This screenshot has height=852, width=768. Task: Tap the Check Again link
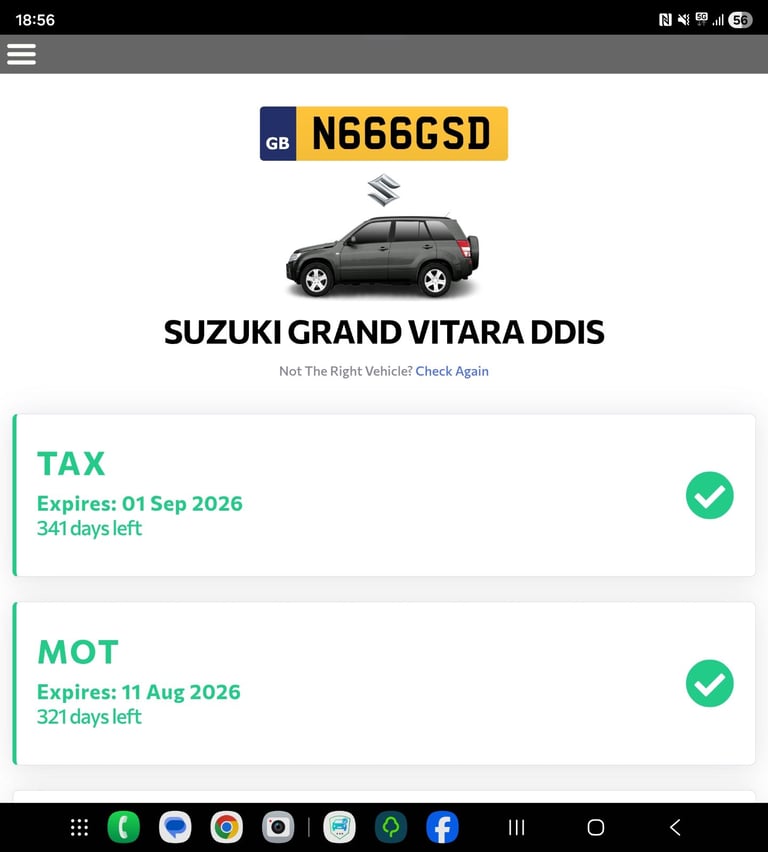coord(452,371)
